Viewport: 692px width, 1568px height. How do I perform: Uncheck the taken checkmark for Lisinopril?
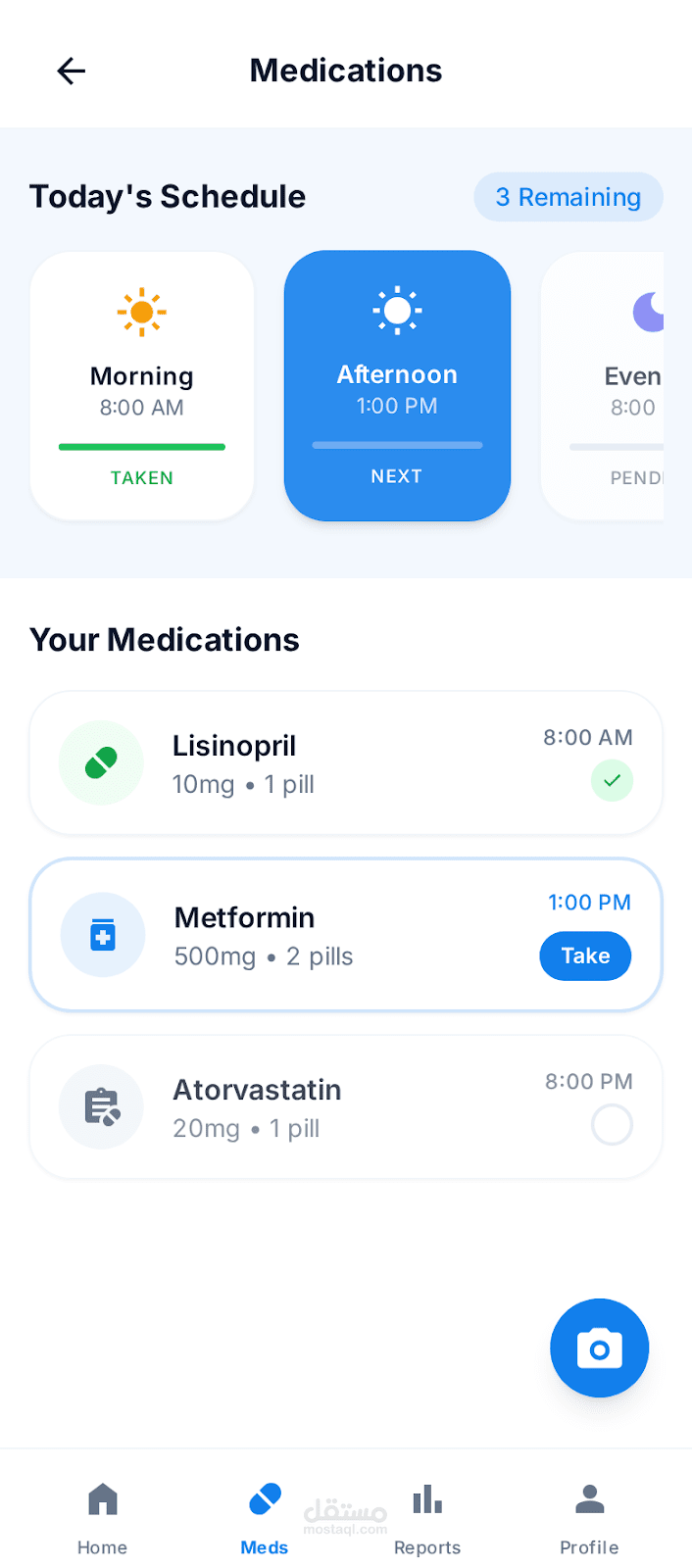click(x=612, y=781)
